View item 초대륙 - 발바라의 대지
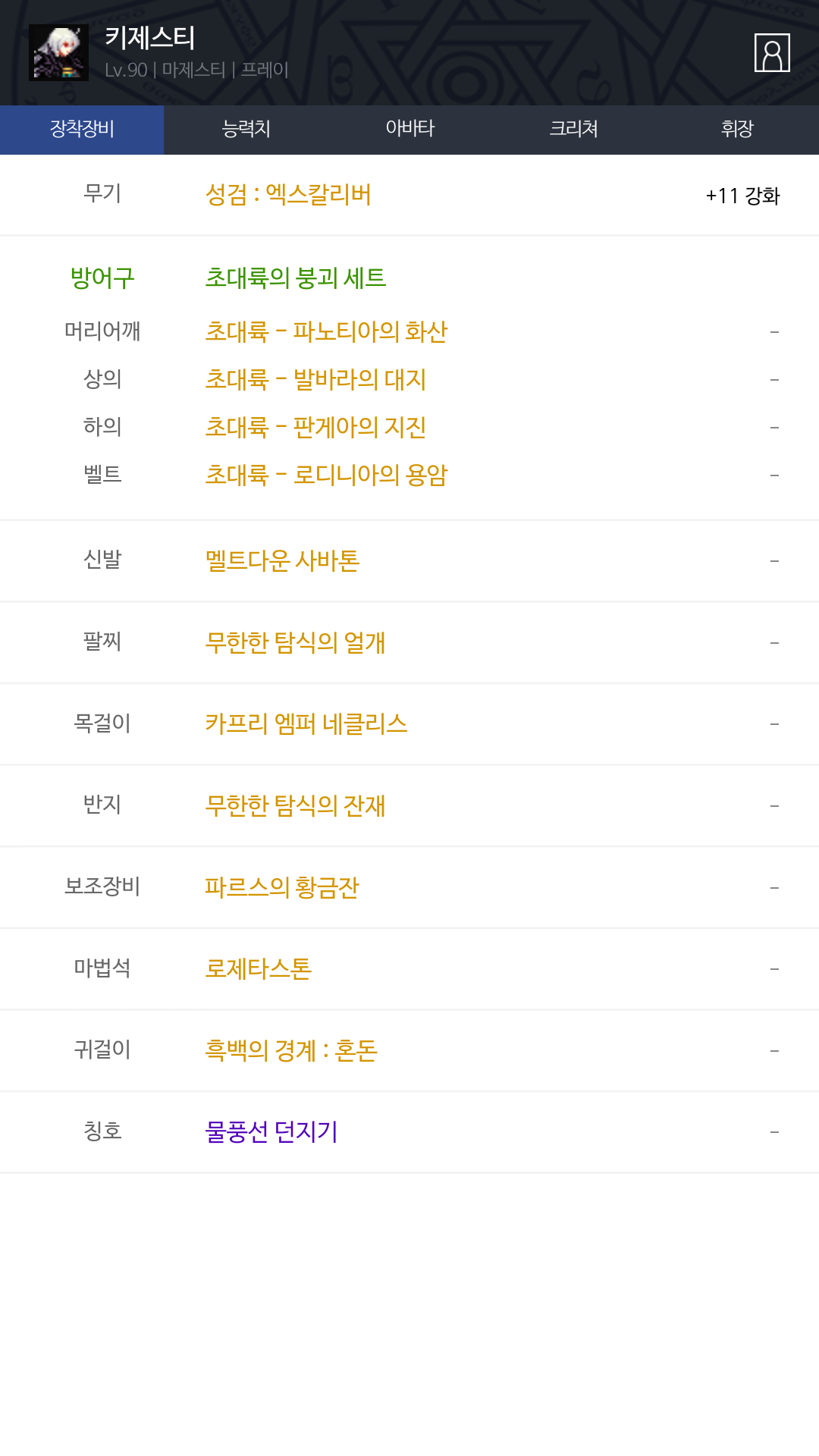The width and height of the screenshot is (819, 1456). tap(315, 380)
